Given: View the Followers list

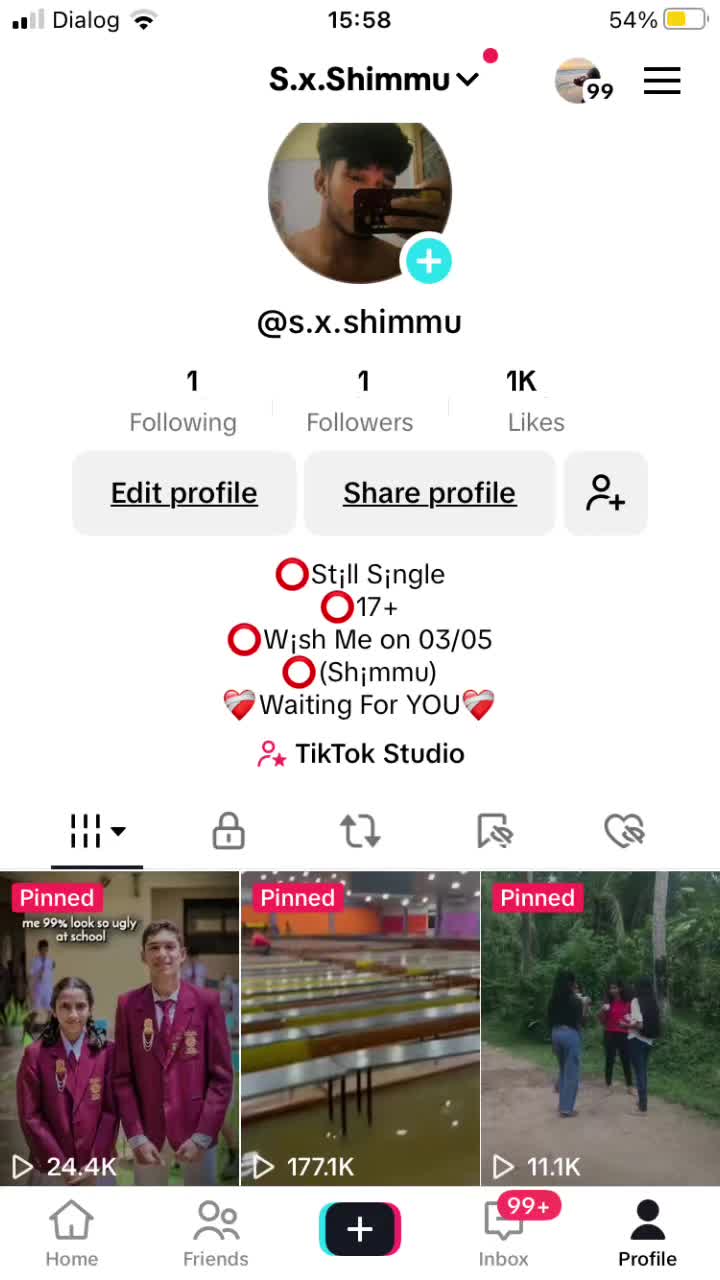Looking at the screenshot, I should [360, 401].
